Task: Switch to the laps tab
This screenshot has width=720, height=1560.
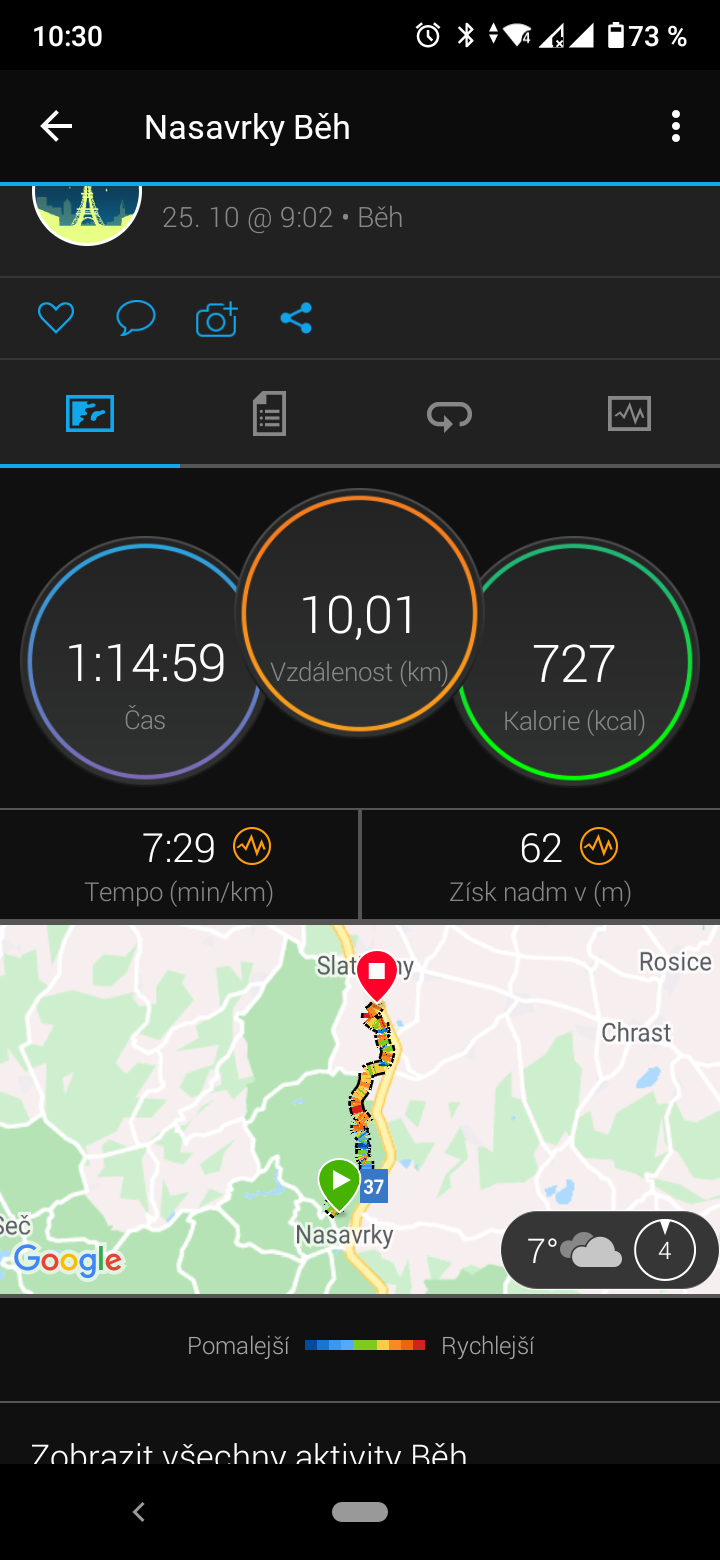Action: tap(450, 413)
